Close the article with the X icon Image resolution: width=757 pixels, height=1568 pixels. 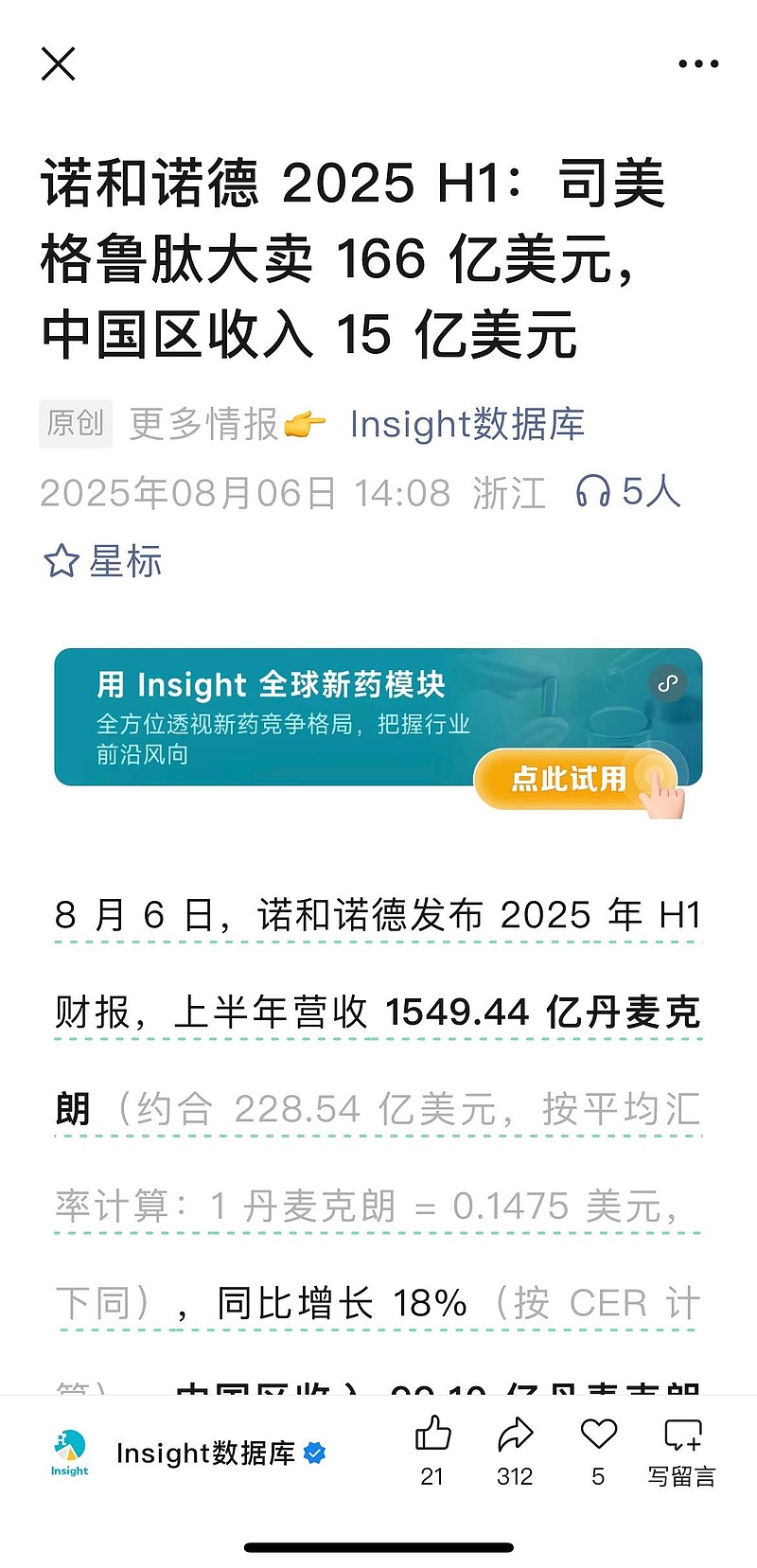click(58, 64)
